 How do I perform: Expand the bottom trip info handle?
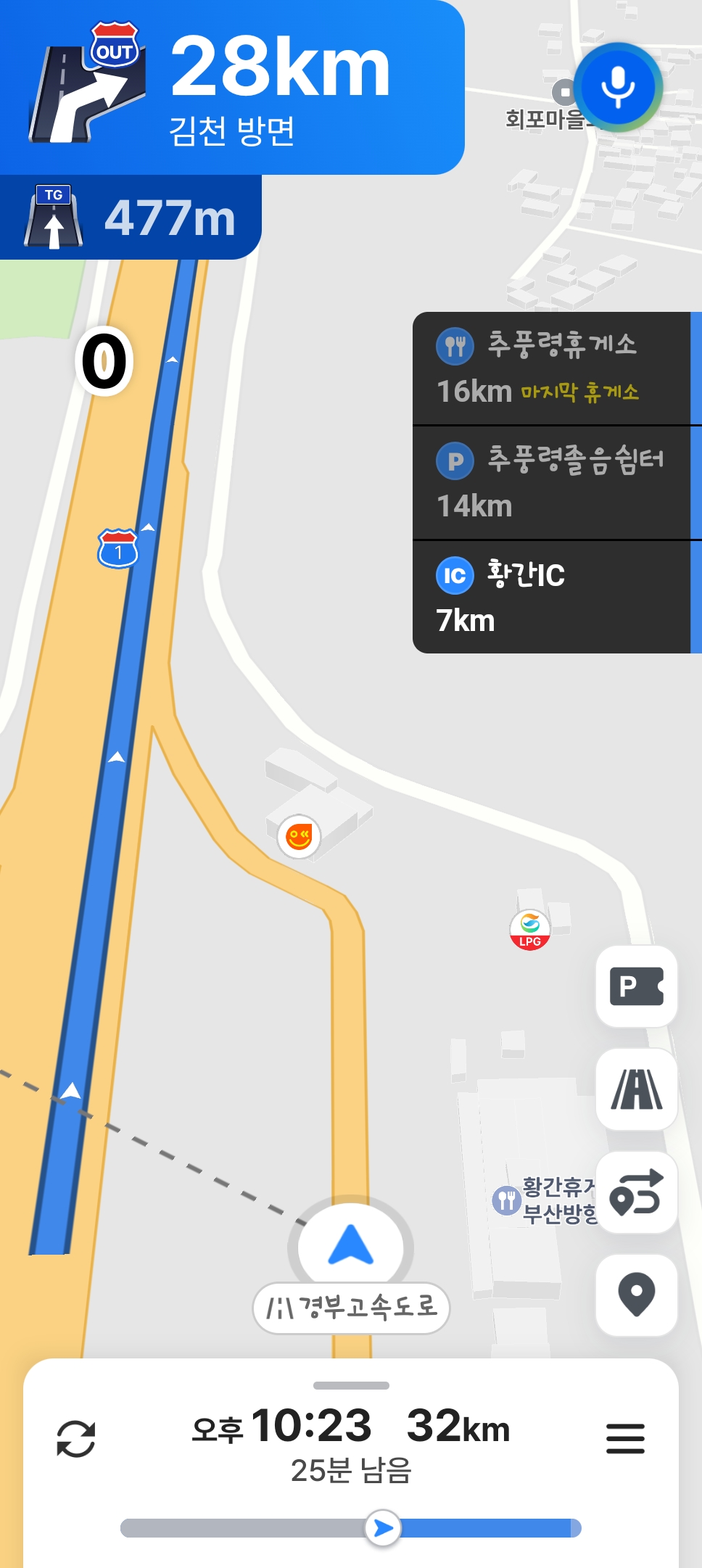tap(351, 1386)
